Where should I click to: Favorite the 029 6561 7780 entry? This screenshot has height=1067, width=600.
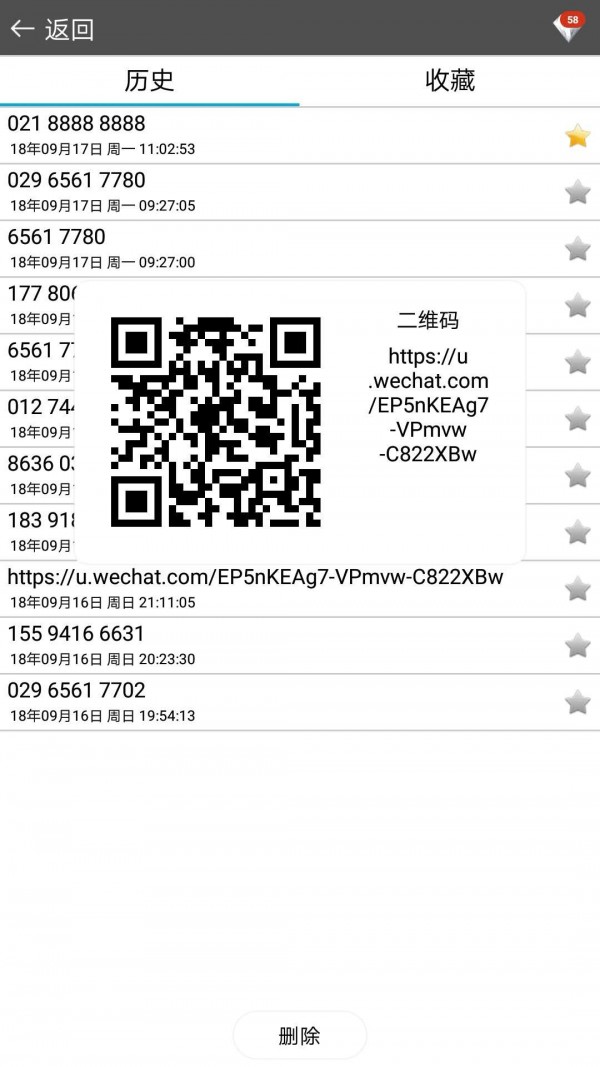(577, 192)
